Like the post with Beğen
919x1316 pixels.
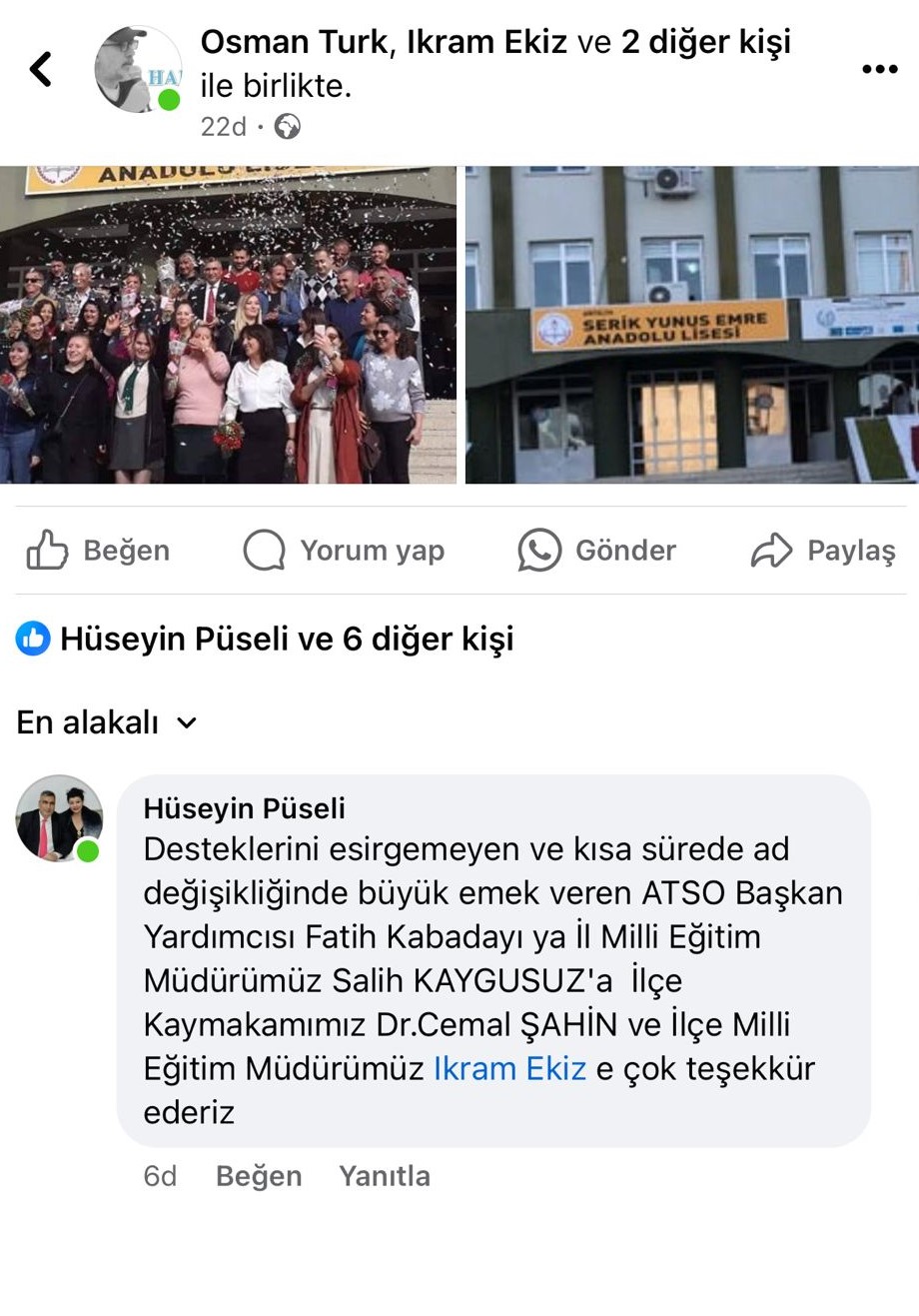coord(99,551)
